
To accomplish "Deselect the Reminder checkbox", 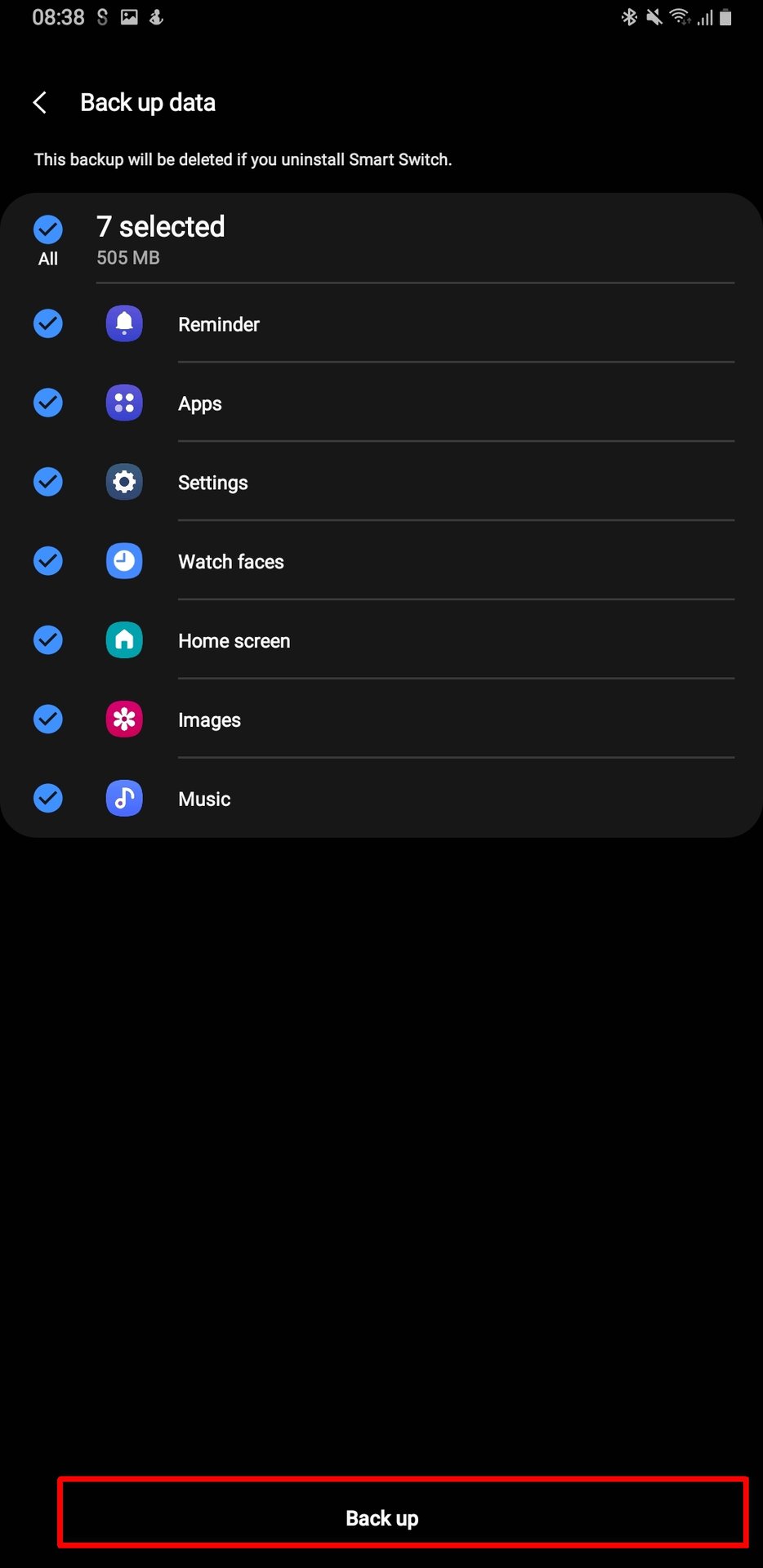I will [48, 323].
